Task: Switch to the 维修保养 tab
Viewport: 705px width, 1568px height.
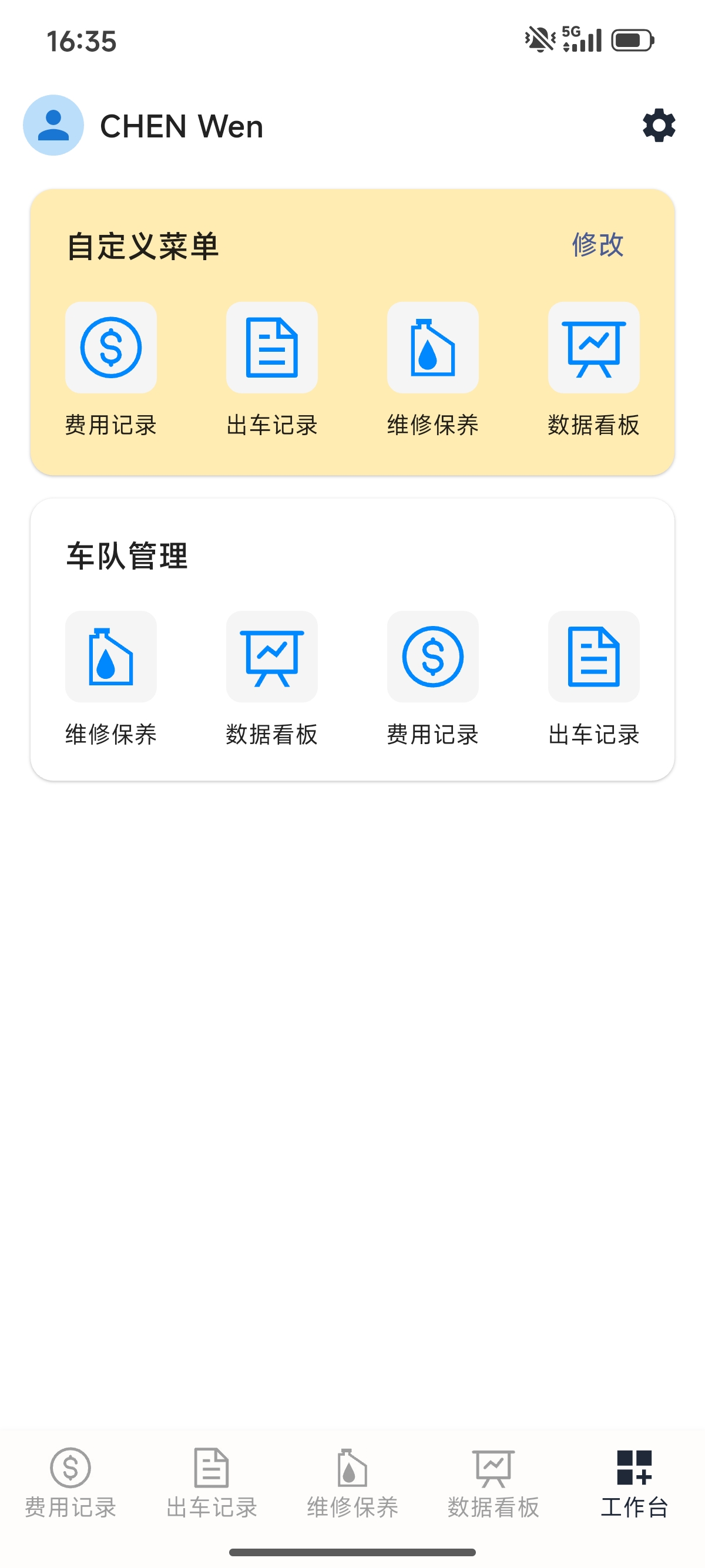Action: point(352,1498)
